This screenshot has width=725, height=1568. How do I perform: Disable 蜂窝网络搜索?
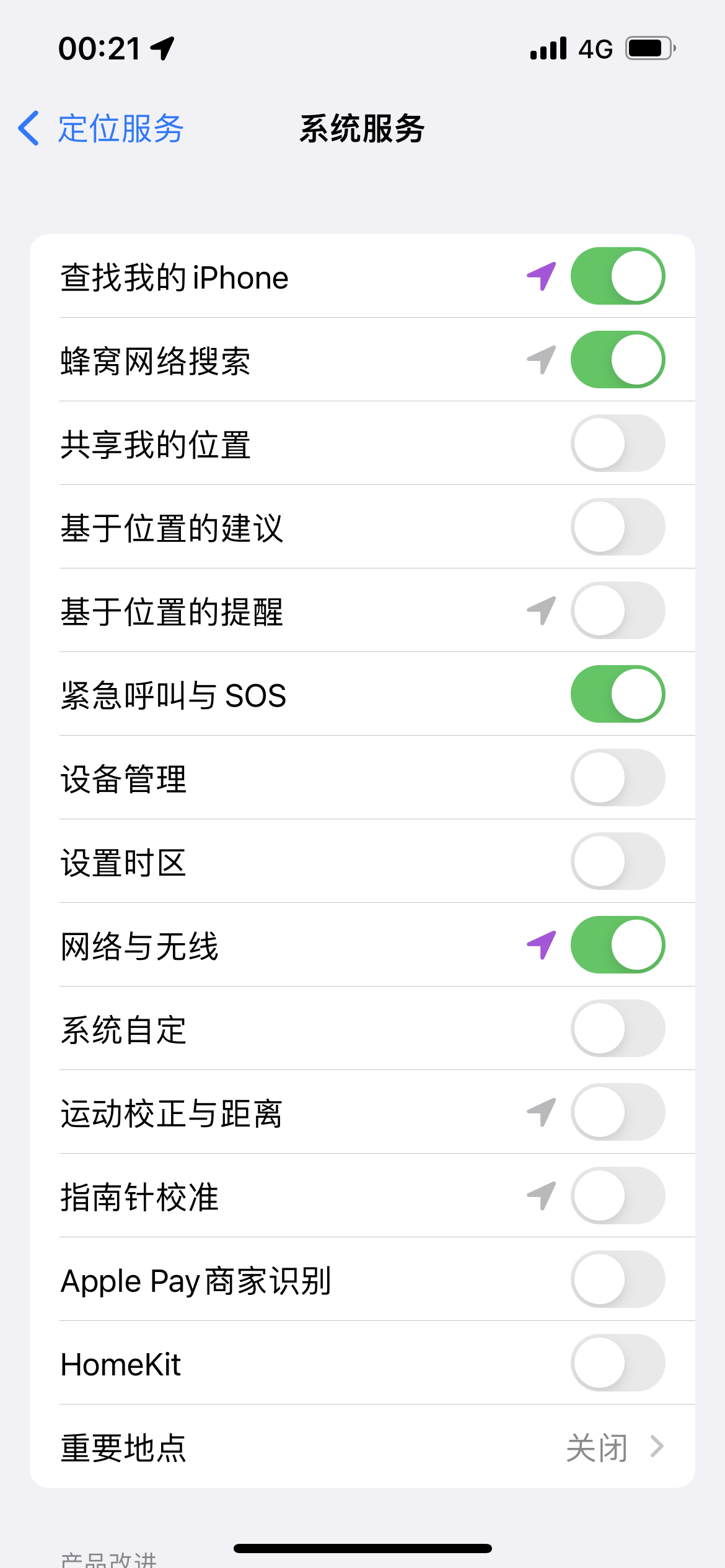tap(617, 360)
